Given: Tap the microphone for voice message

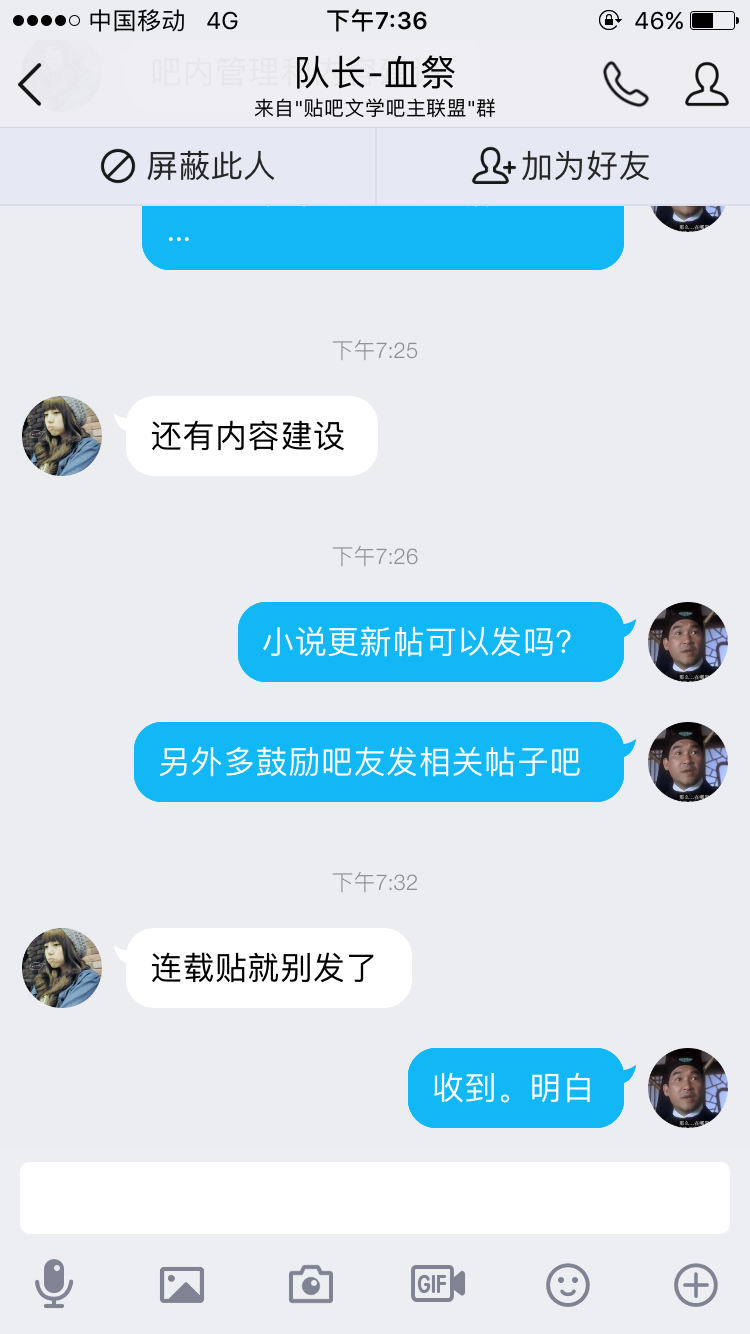Looking at the screenshot, I should [x=54, y=1284].
